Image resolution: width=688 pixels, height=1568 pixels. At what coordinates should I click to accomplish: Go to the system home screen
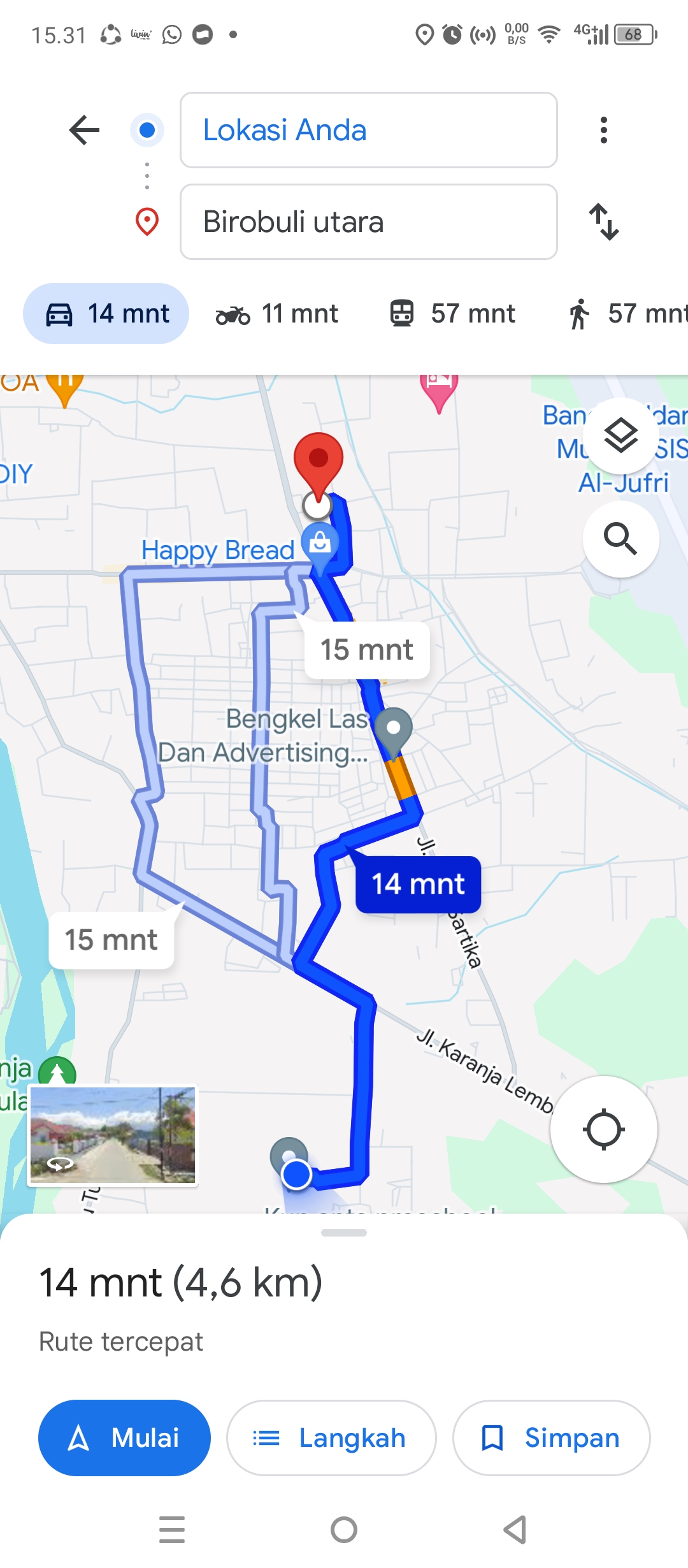[344, 1530]
